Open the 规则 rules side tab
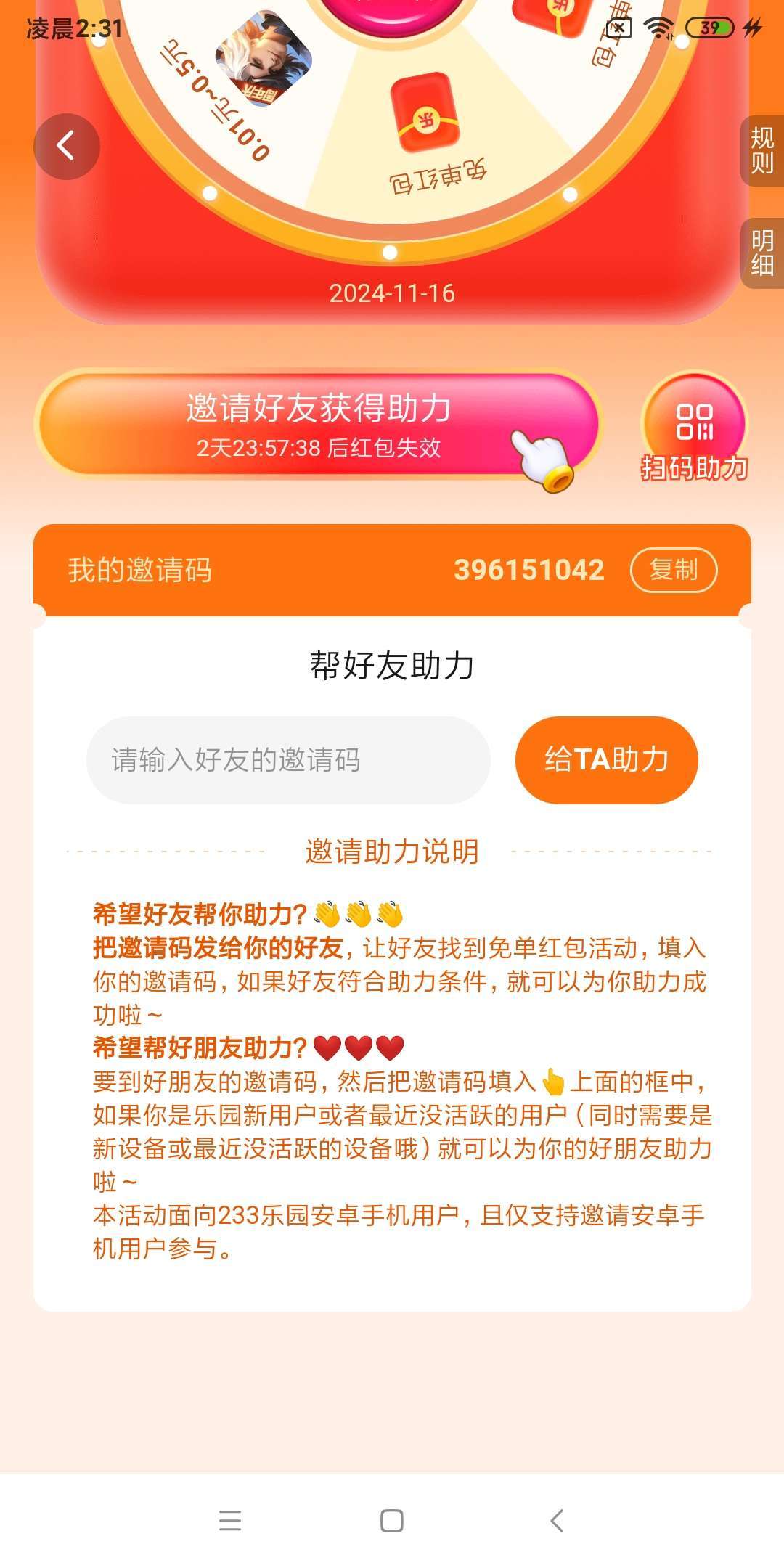 click(761, 150)
